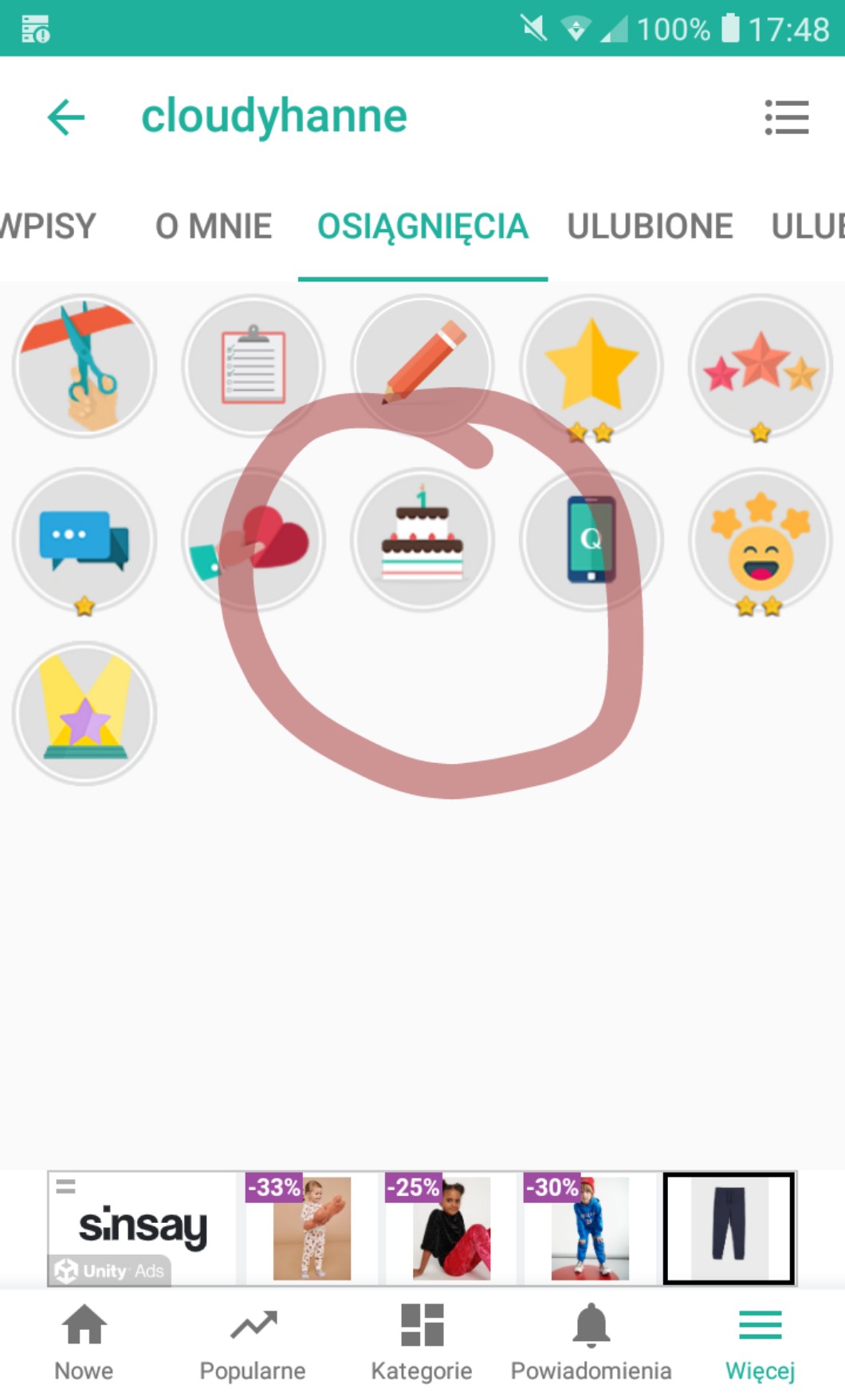Viewport: 845px width, 1400px height.
Task: Open the phone with Q badge
Action: 591,540
